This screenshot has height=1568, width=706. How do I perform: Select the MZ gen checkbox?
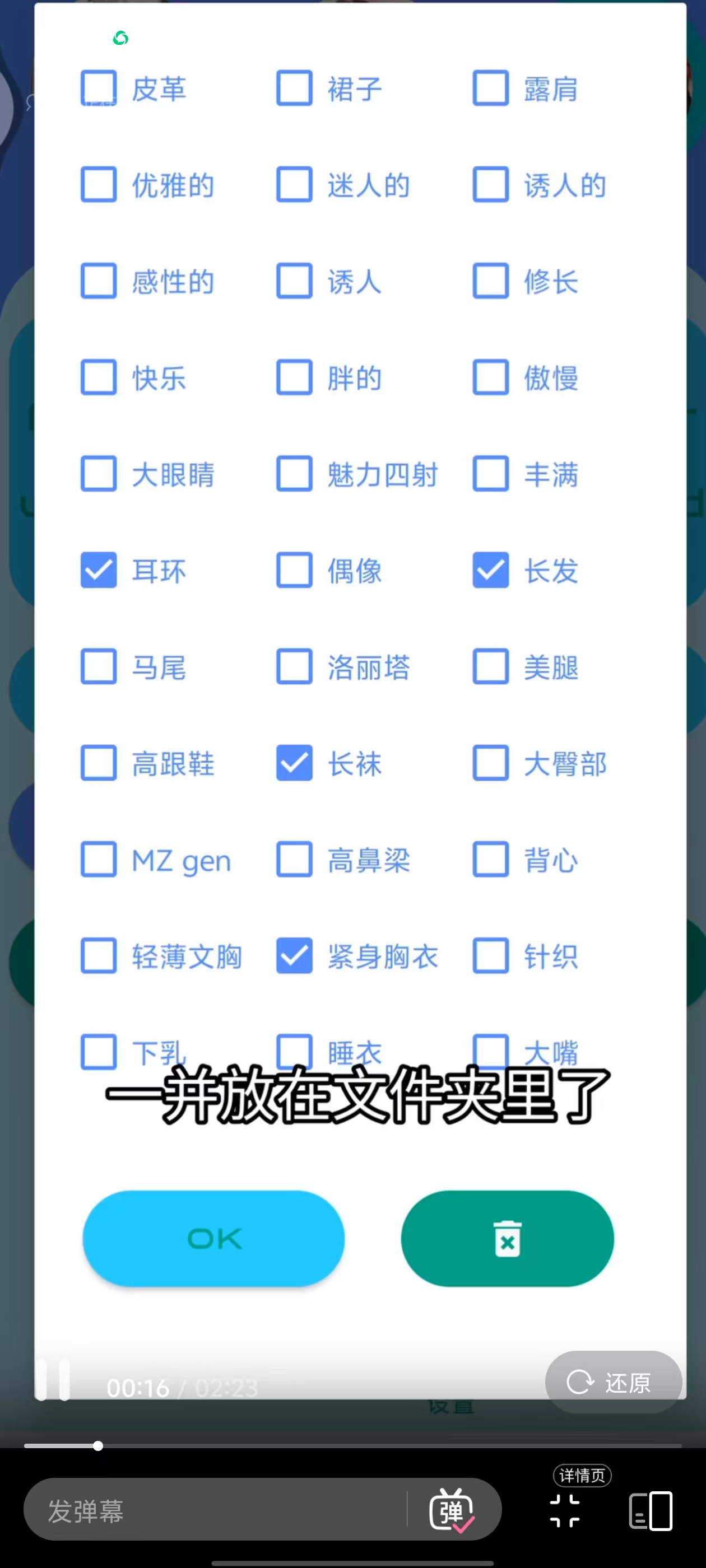[99, 859]
